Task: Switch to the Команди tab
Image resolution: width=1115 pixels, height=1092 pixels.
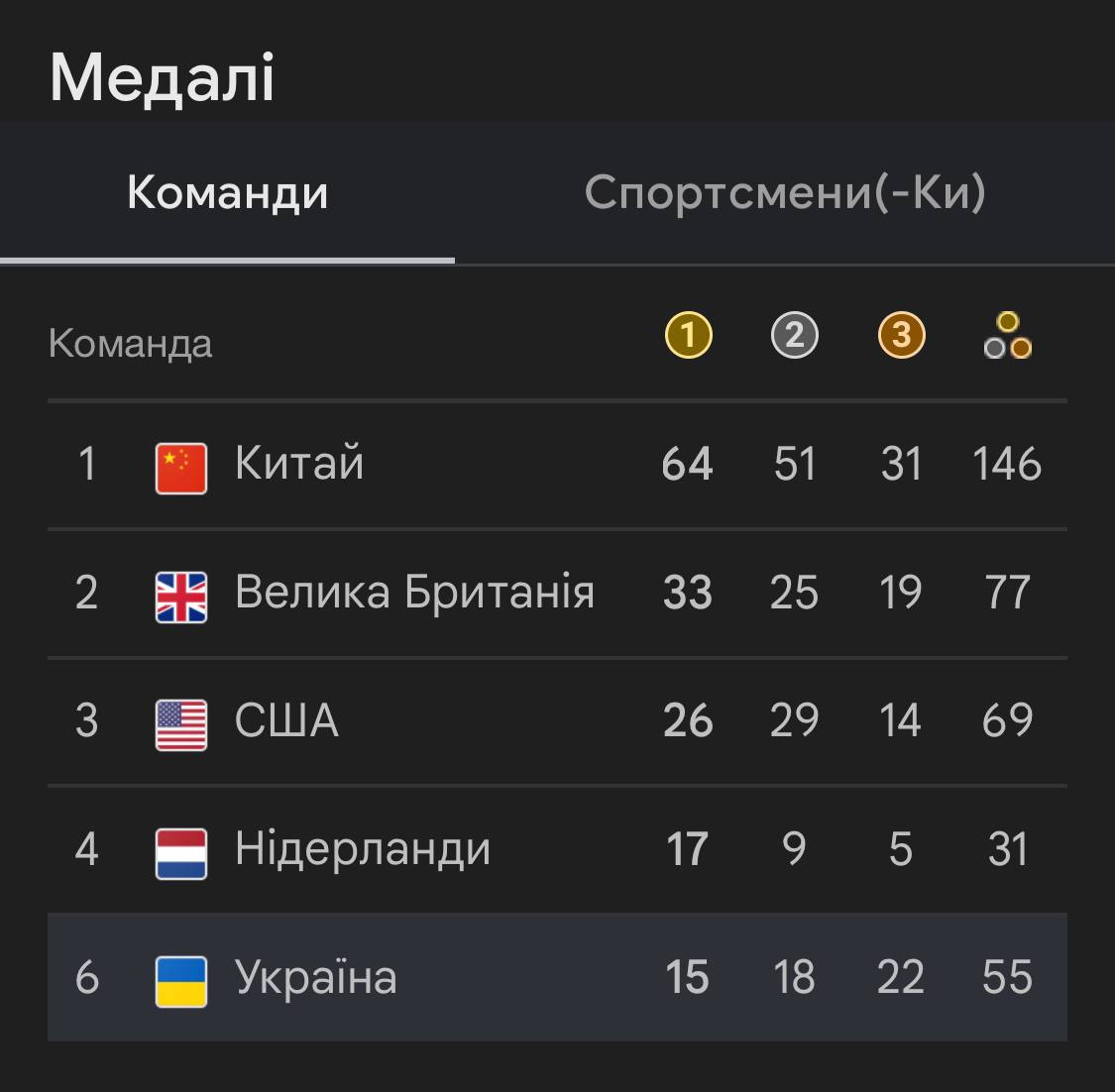Action: [227, 193]
